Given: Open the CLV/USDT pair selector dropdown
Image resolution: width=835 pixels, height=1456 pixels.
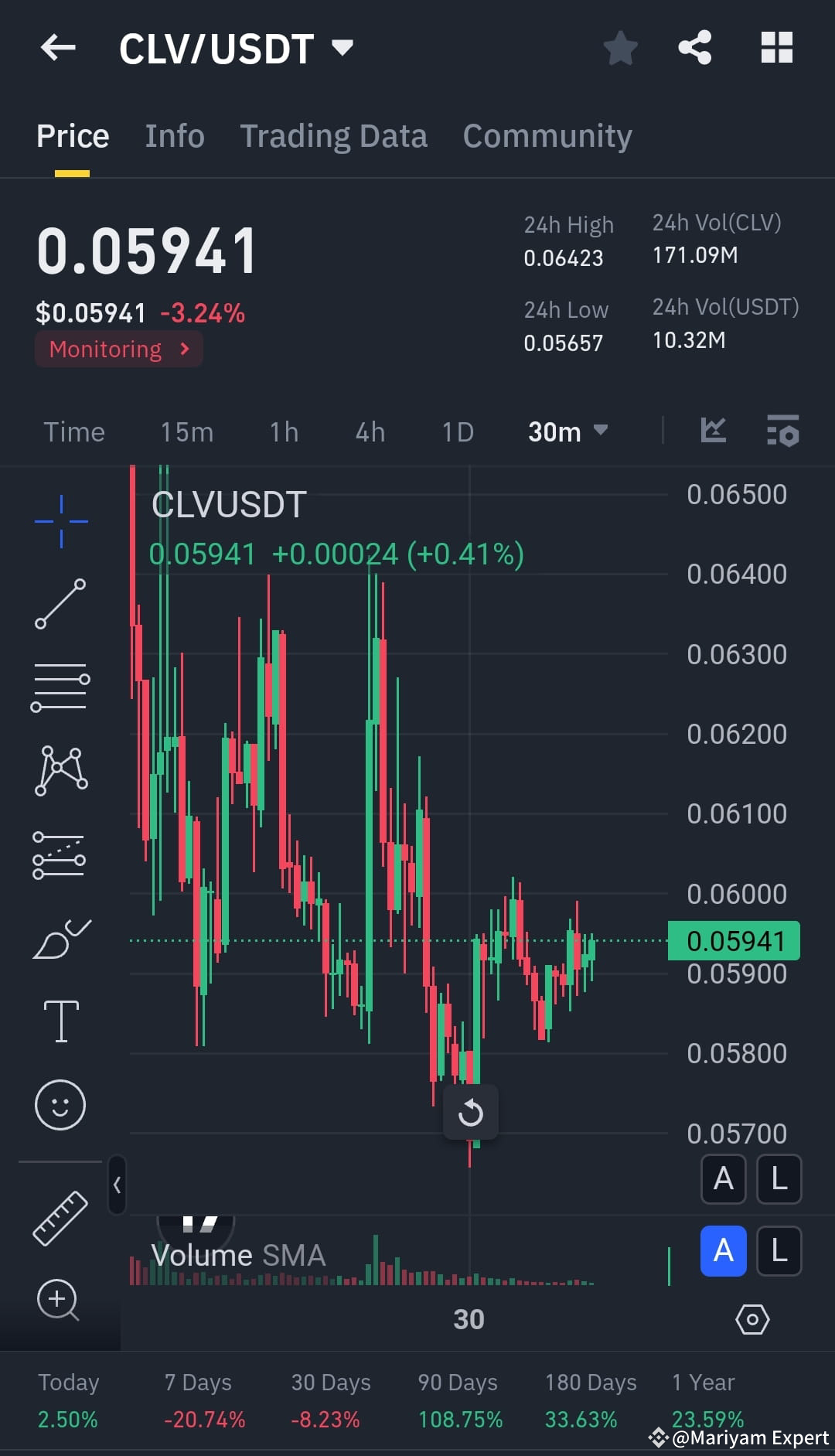Looking at the screenshot, I should [236, 48].
